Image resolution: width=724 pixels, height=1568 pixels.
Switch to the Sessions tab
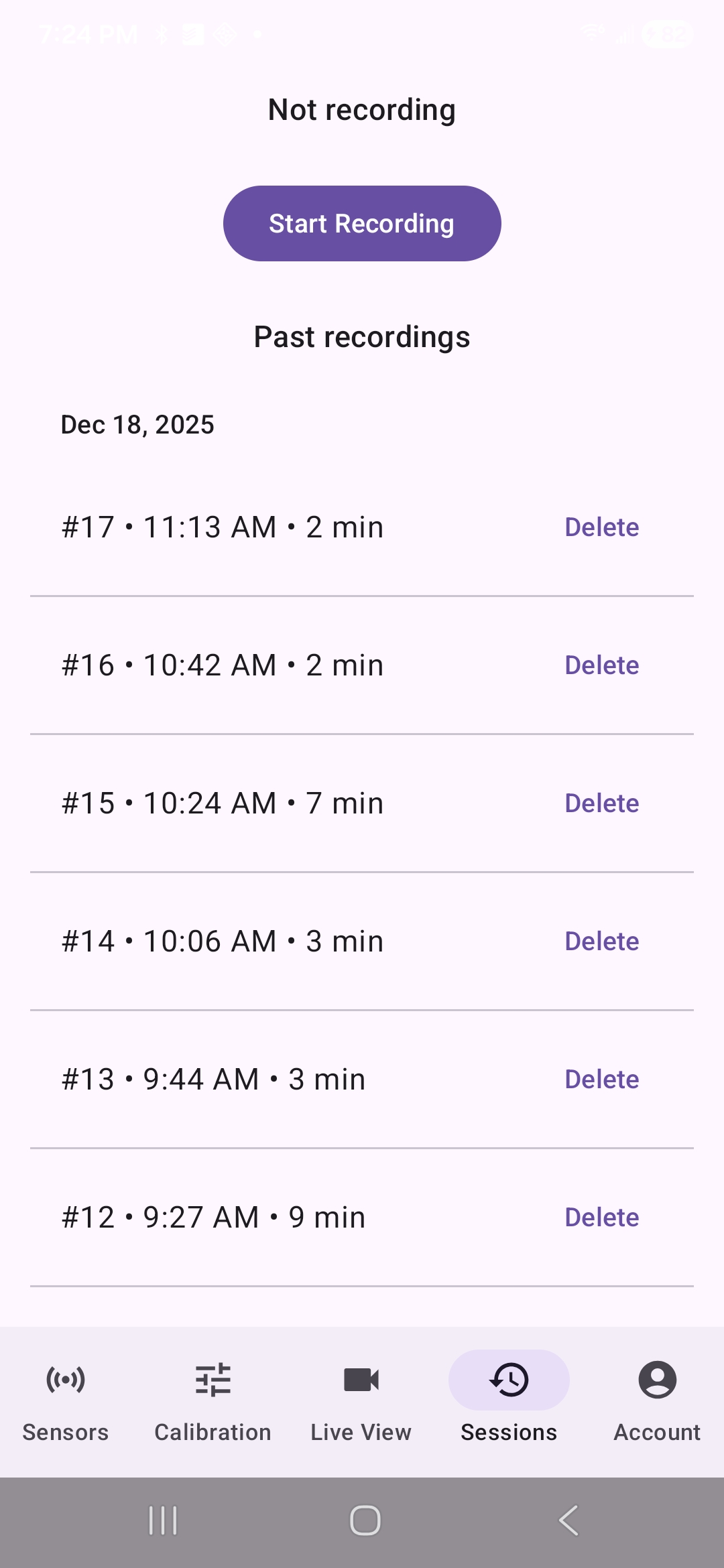click(x=509, y=1400)
